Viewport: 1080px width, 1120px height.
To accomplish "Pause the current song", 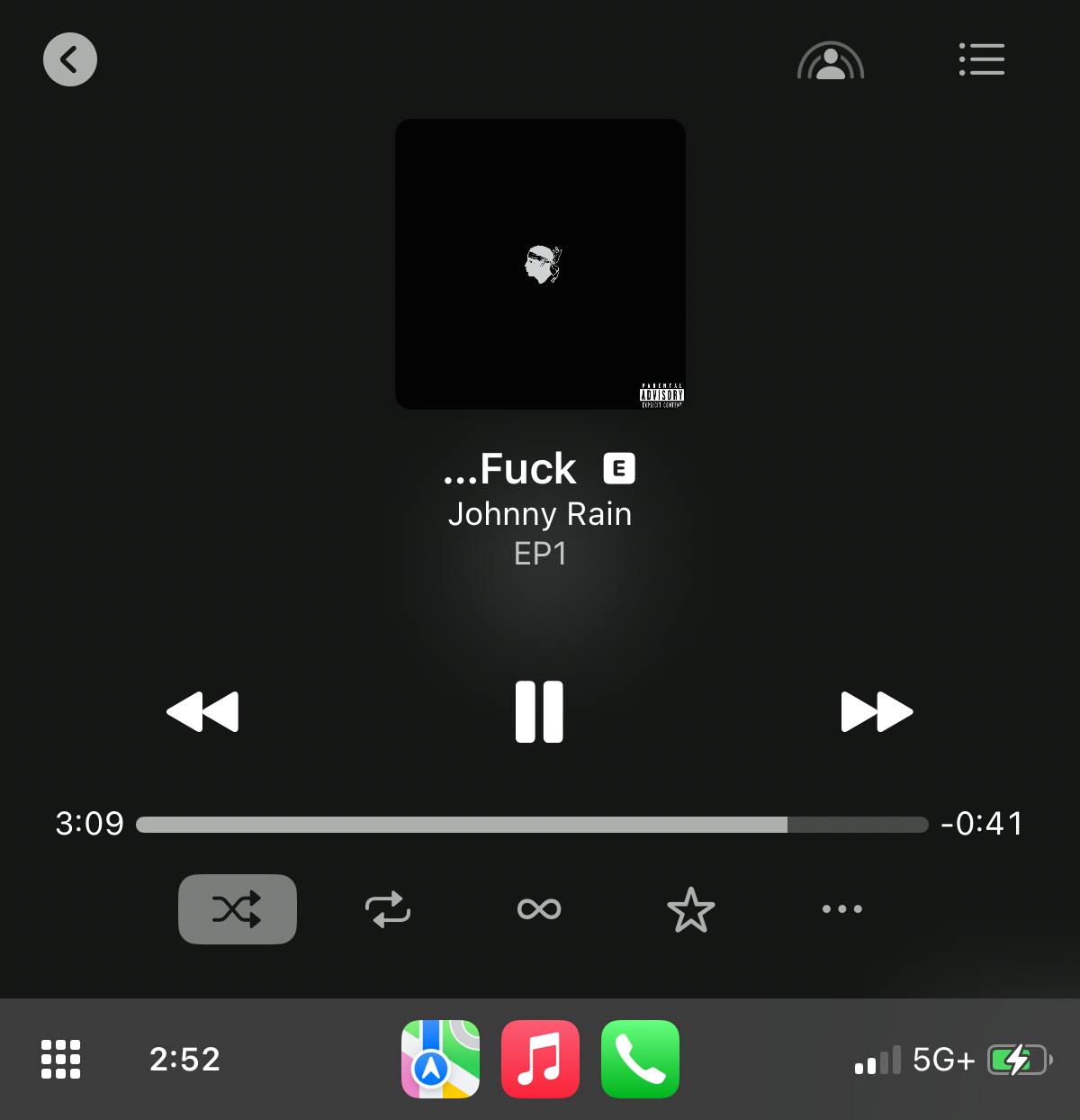I will coord(539,711).
